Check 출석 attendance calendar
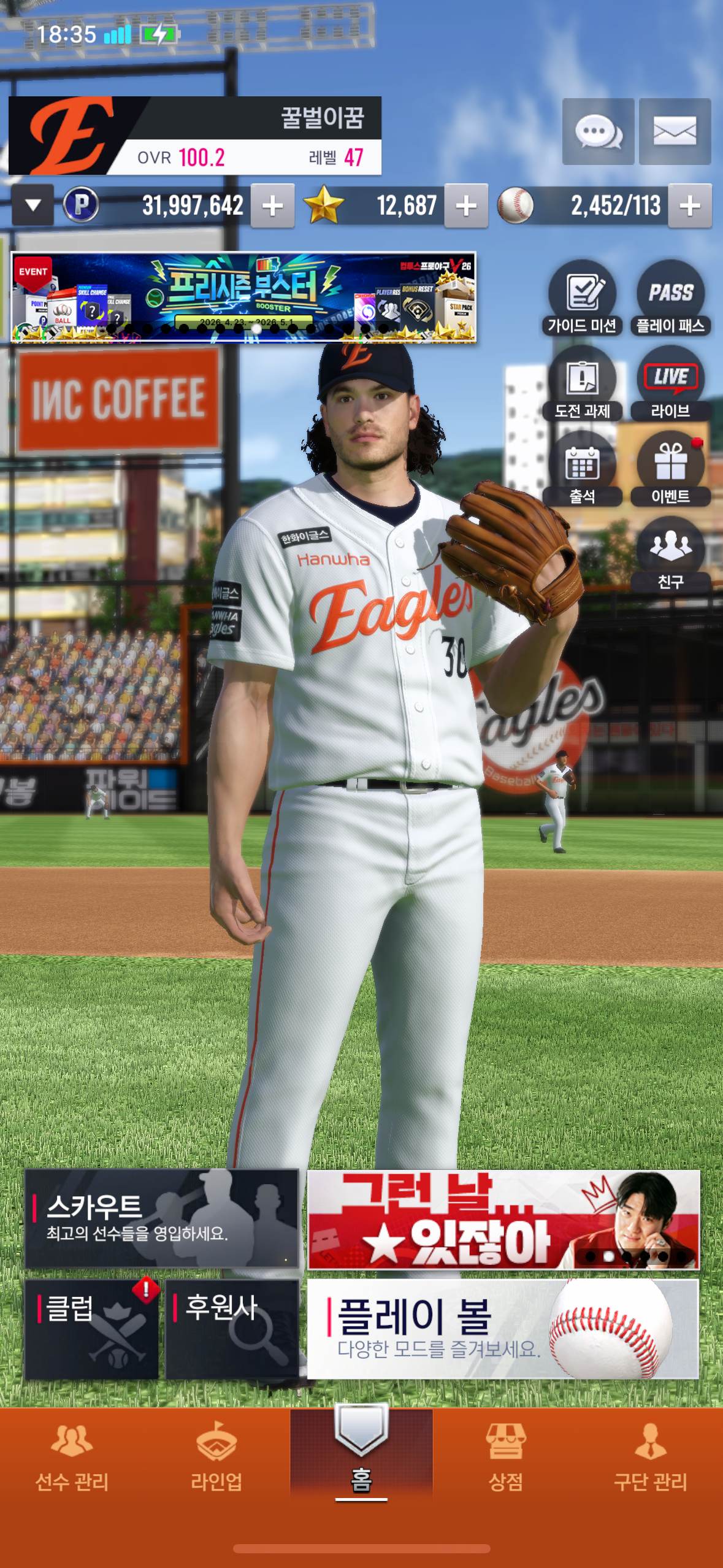This screenshot has height=1568, width=723. (x=582, y=469)
